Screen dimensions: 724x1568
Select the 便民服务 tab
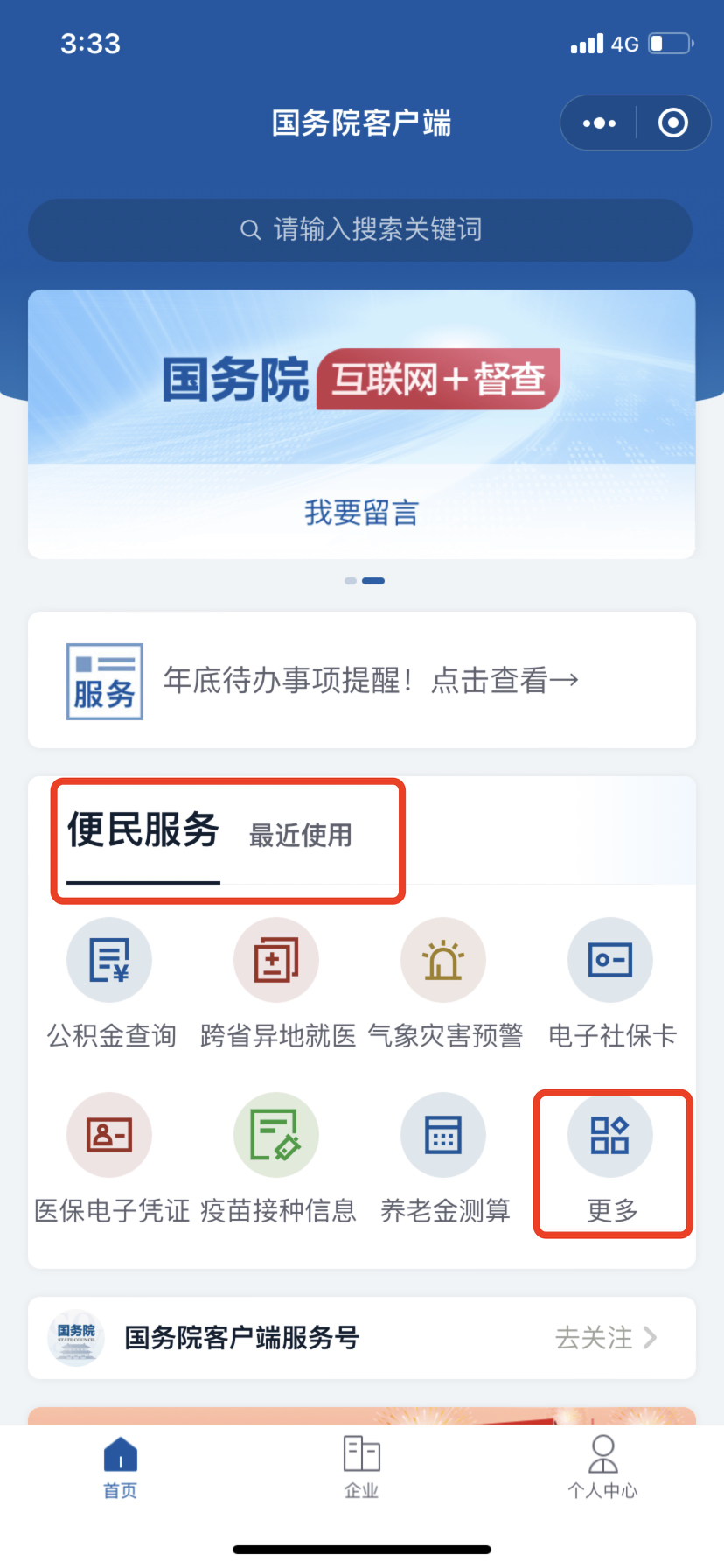[x=143, y=829]
